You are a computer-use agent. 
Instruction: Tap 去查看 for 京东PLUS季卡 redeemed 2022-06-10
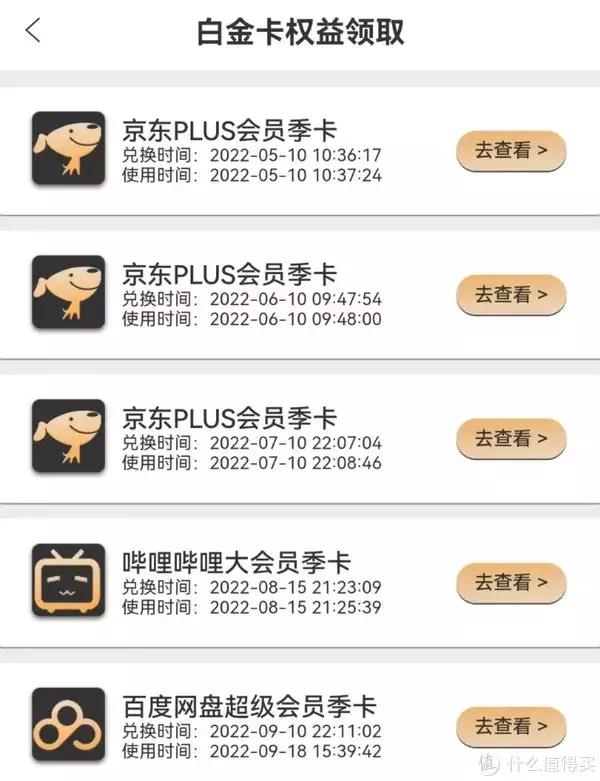511,295
